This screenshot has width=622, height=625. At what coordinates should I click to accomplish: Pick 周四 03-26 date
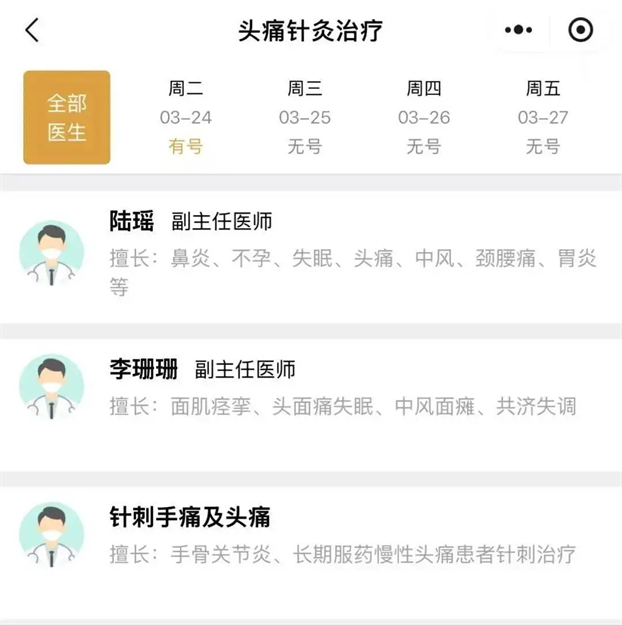[x=424, y=117]
